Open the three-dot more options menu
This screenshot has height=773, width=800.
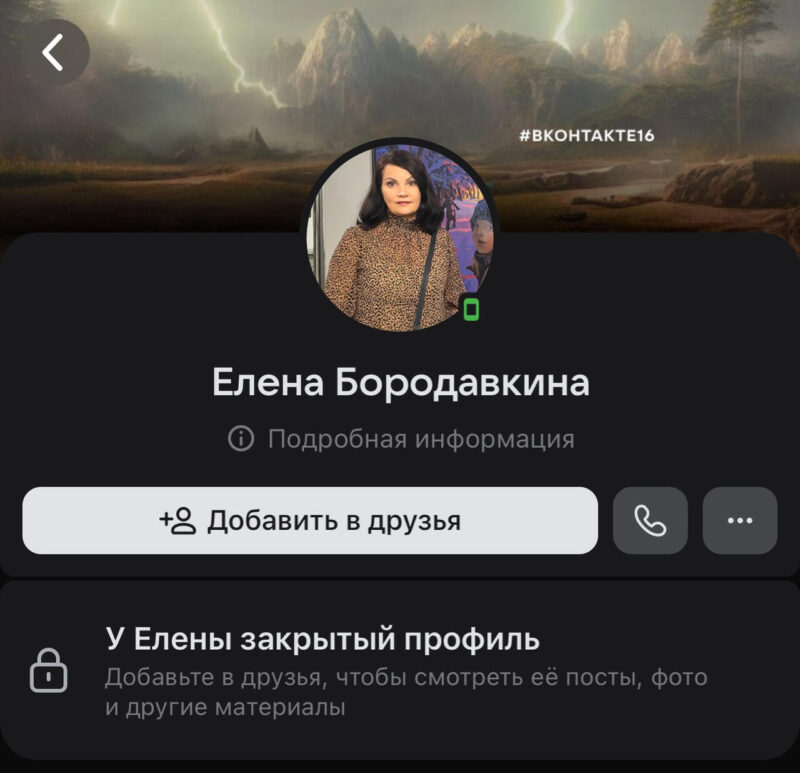pos(740,521)
